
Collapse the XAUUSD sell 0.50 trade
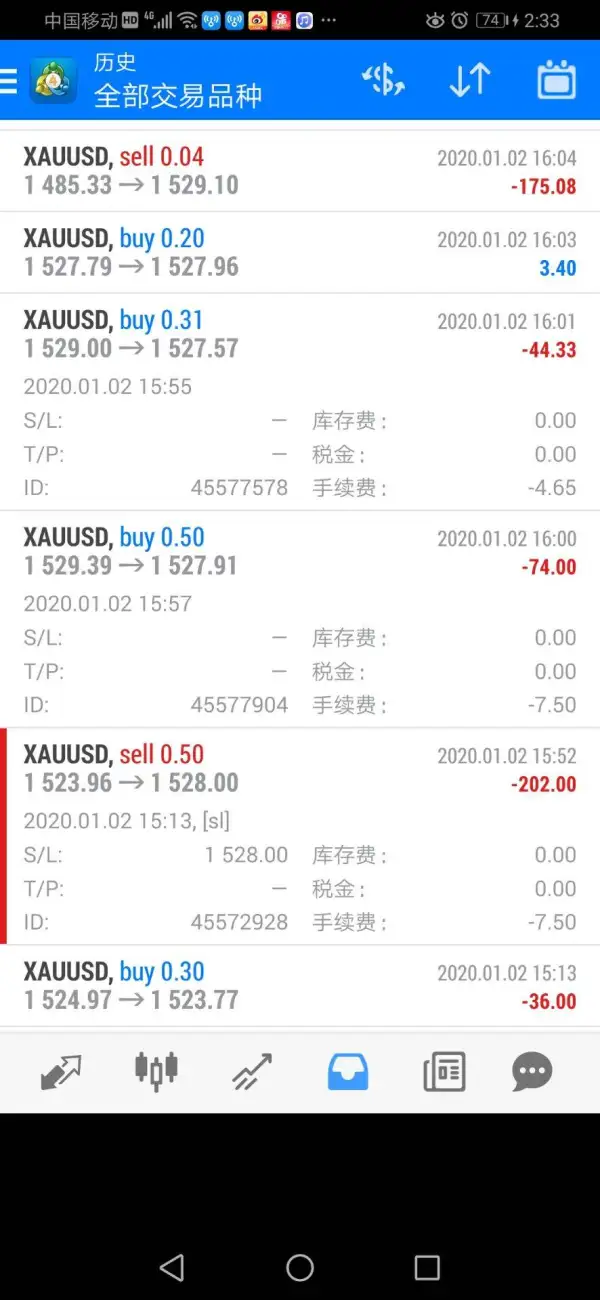[x=300, y=769]
